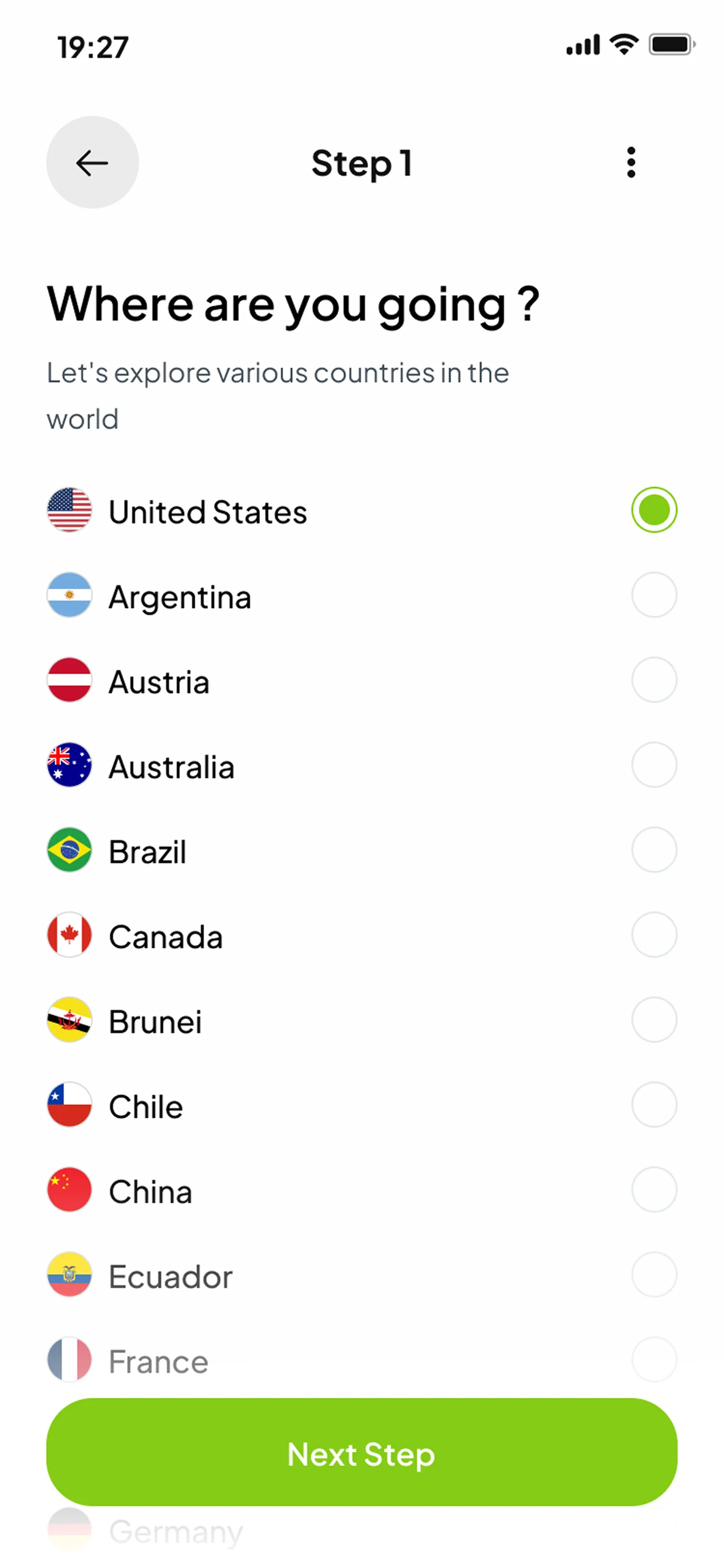The height and width of the screenshot is (1568, 724).
Task: Choose Argentina from the country list
Action: (x=654, y=595)
